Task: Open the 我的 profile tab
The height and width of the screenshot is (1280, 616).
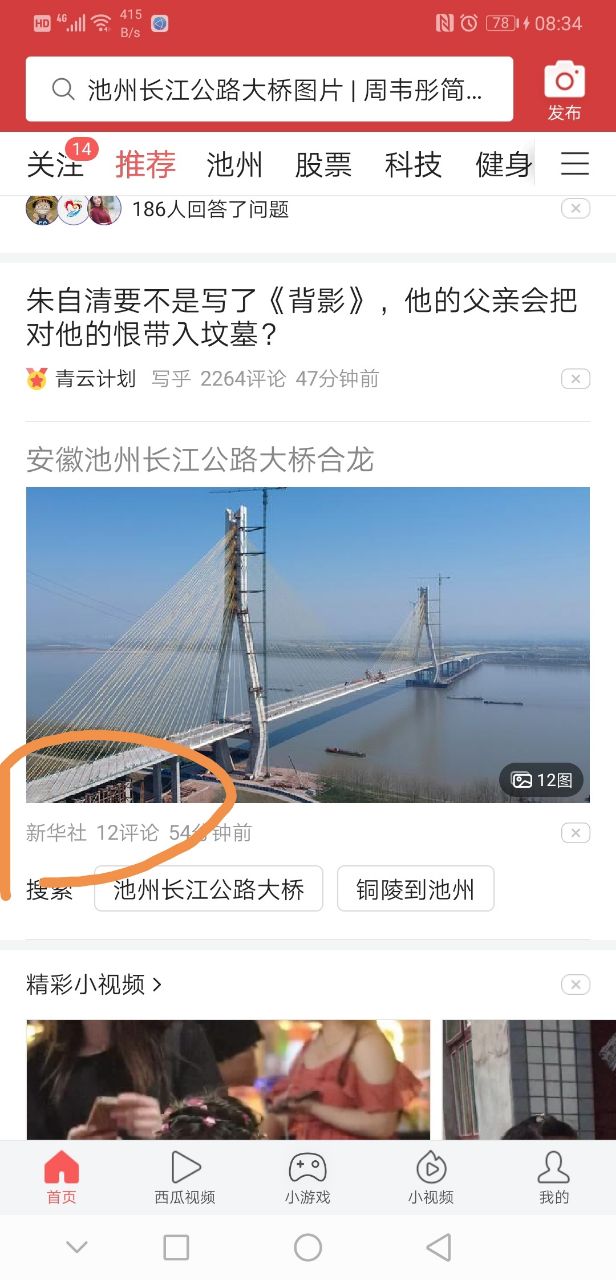Action: tap(553, 1177)
